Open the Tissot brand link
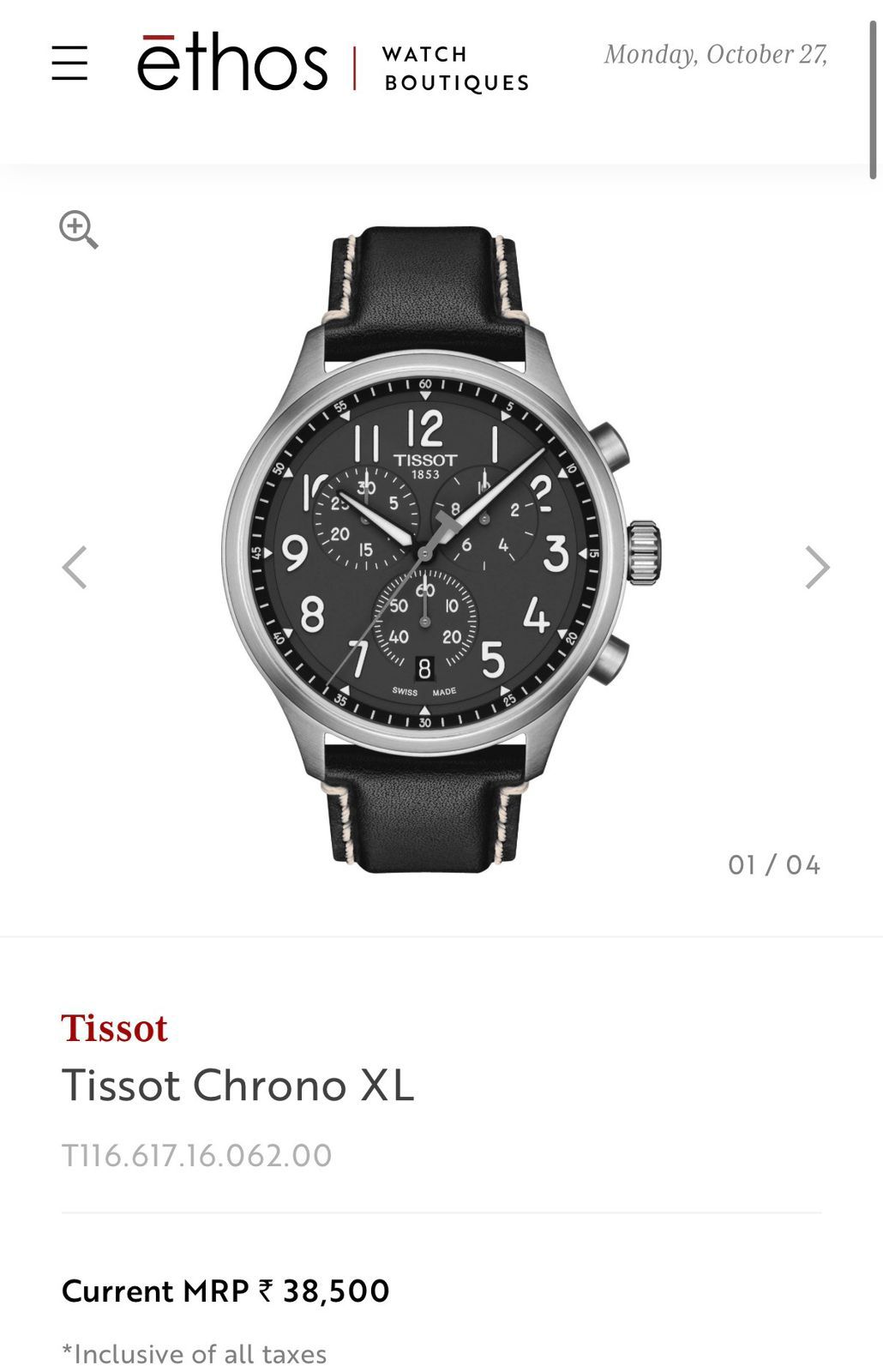The image size is (883, 1372). (115, 1028)
